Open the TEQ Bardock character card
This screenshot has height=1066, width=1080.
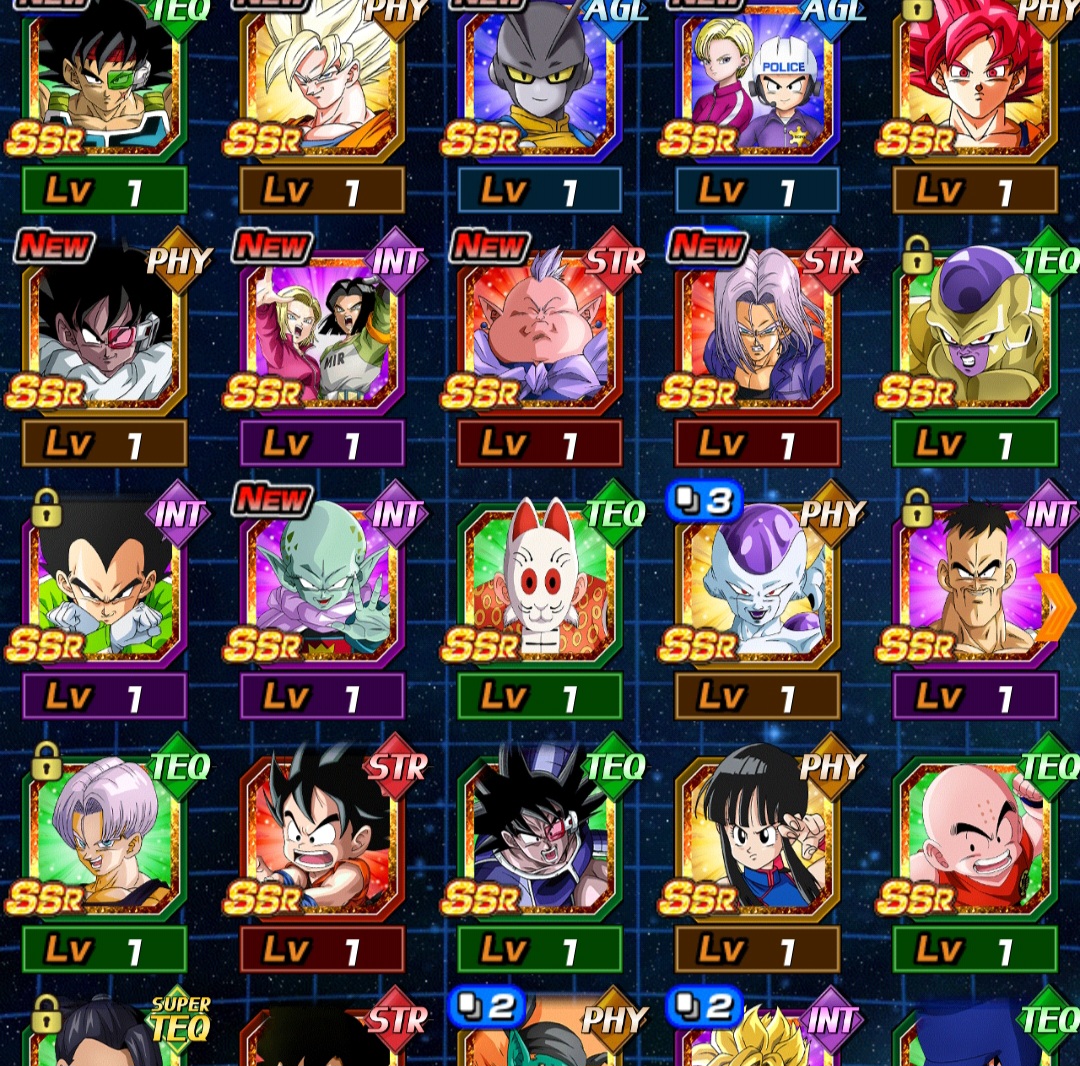click(x=105, y=85)
